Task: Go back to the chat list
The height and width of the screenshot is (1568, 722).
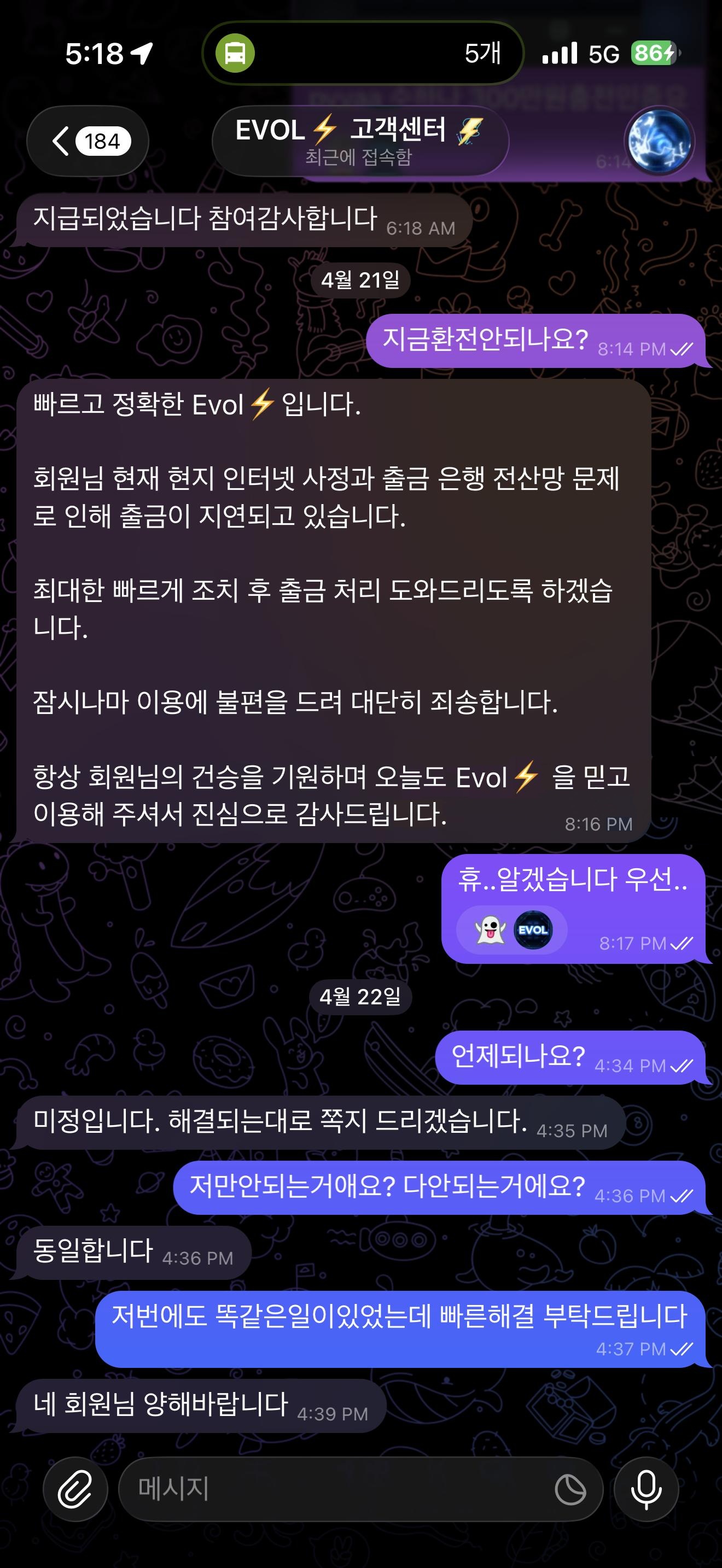Action: pos(88,141)
